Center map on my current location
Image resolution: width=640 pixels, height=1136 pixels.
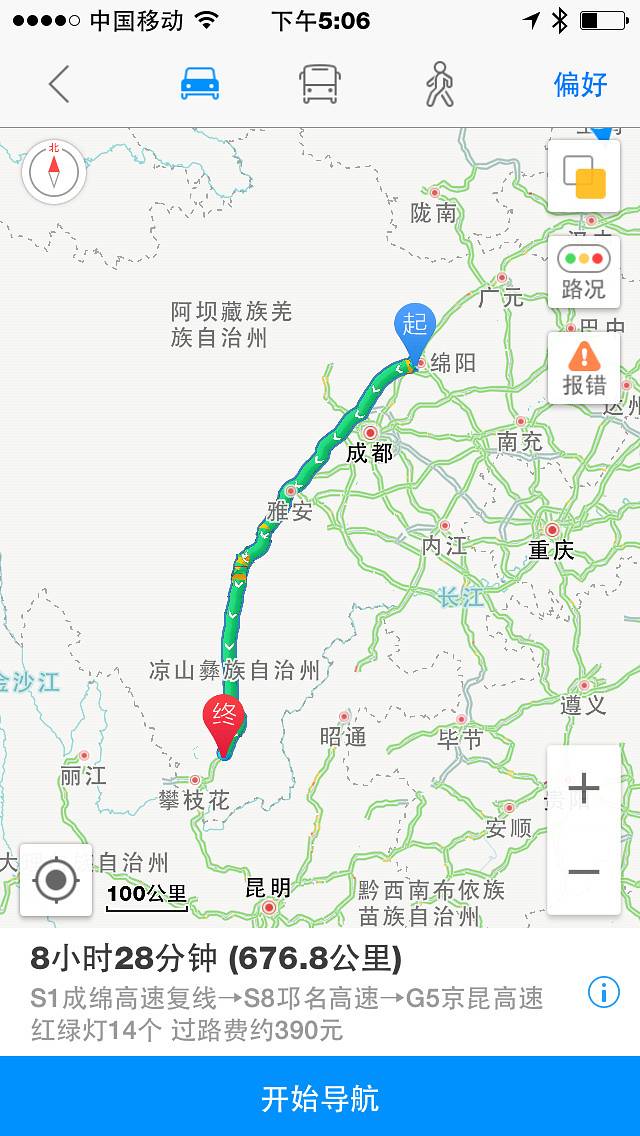coord(56,880)
